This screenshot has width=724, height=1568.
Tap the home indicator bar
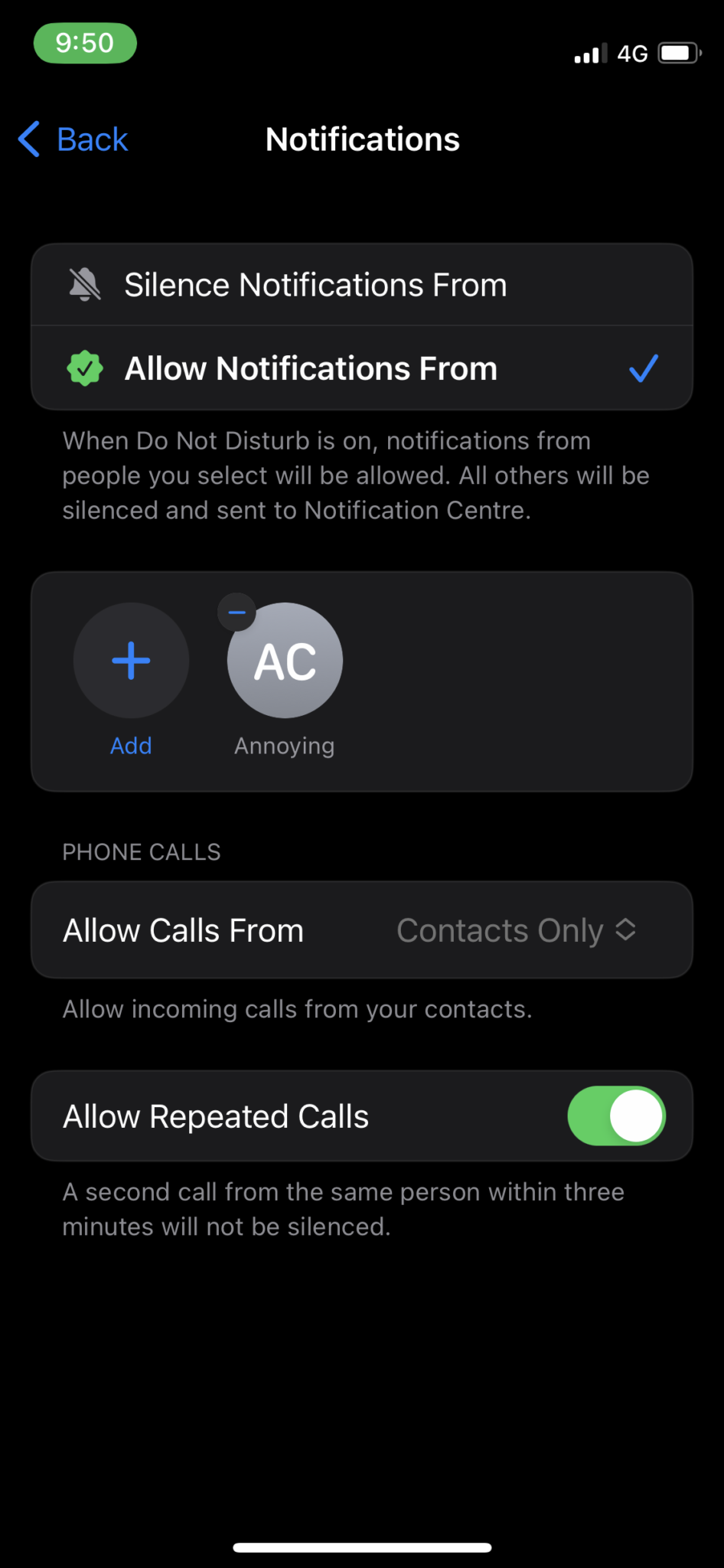[x=362, y=1548]
